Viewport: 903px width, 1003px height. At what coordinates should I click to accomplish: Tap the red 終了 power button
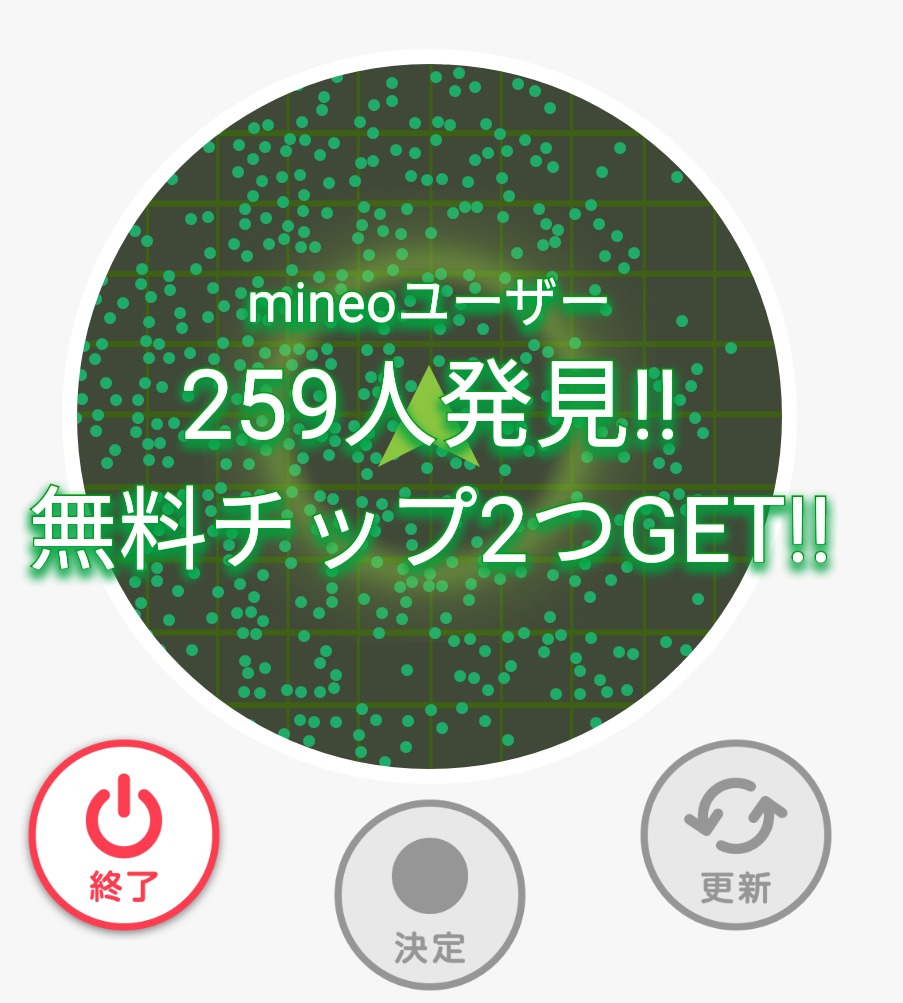(124, 836)
